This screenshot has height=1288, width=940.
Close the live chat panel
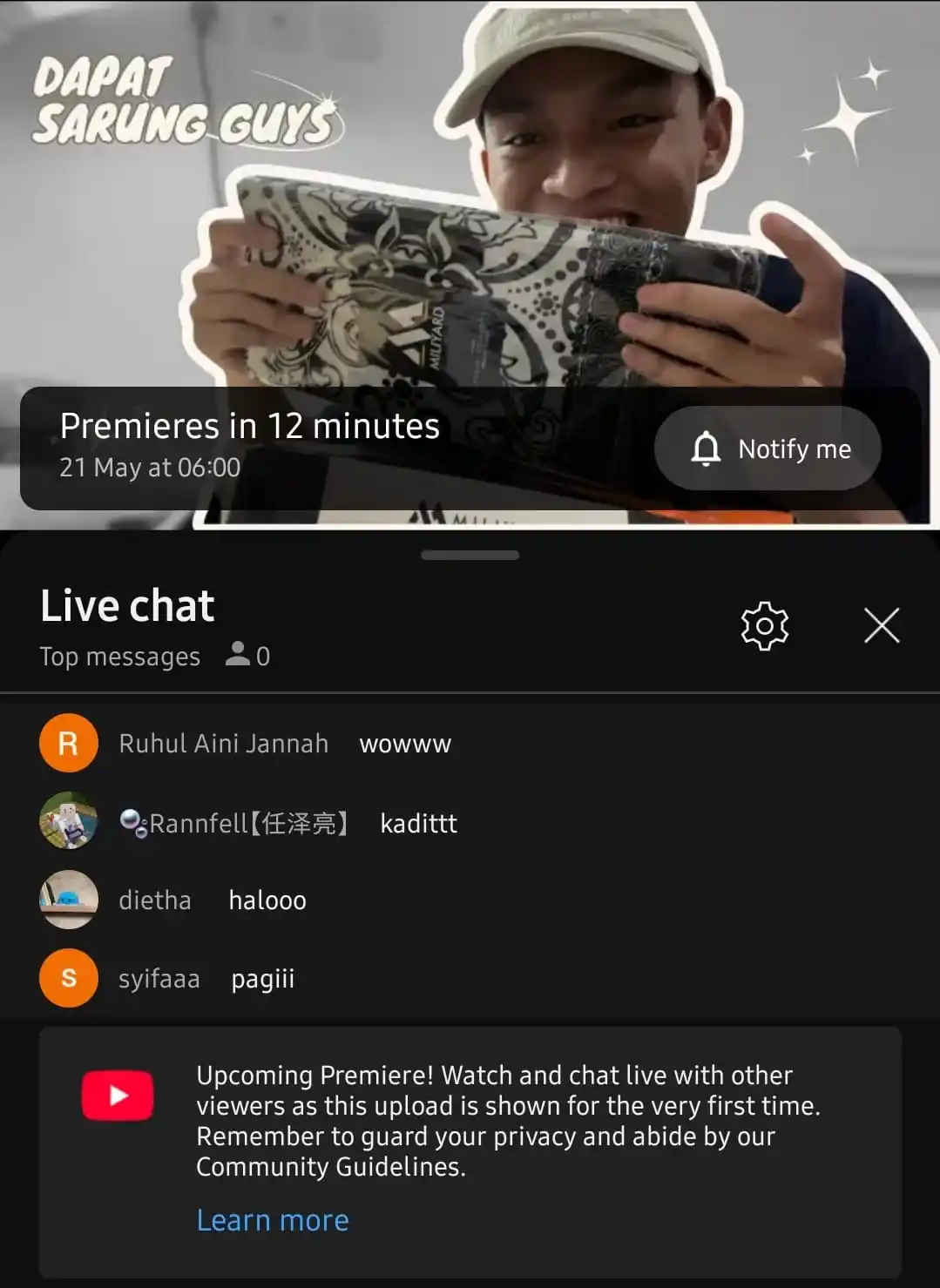[882, 625]
